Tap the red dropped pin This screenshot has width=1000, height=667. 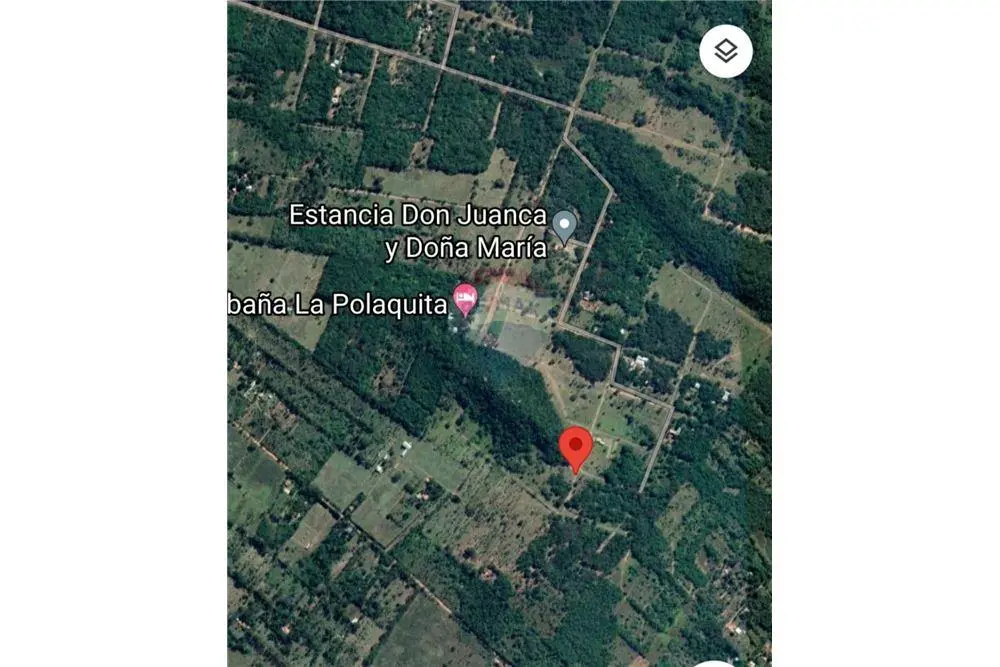[x=576, y=446]
